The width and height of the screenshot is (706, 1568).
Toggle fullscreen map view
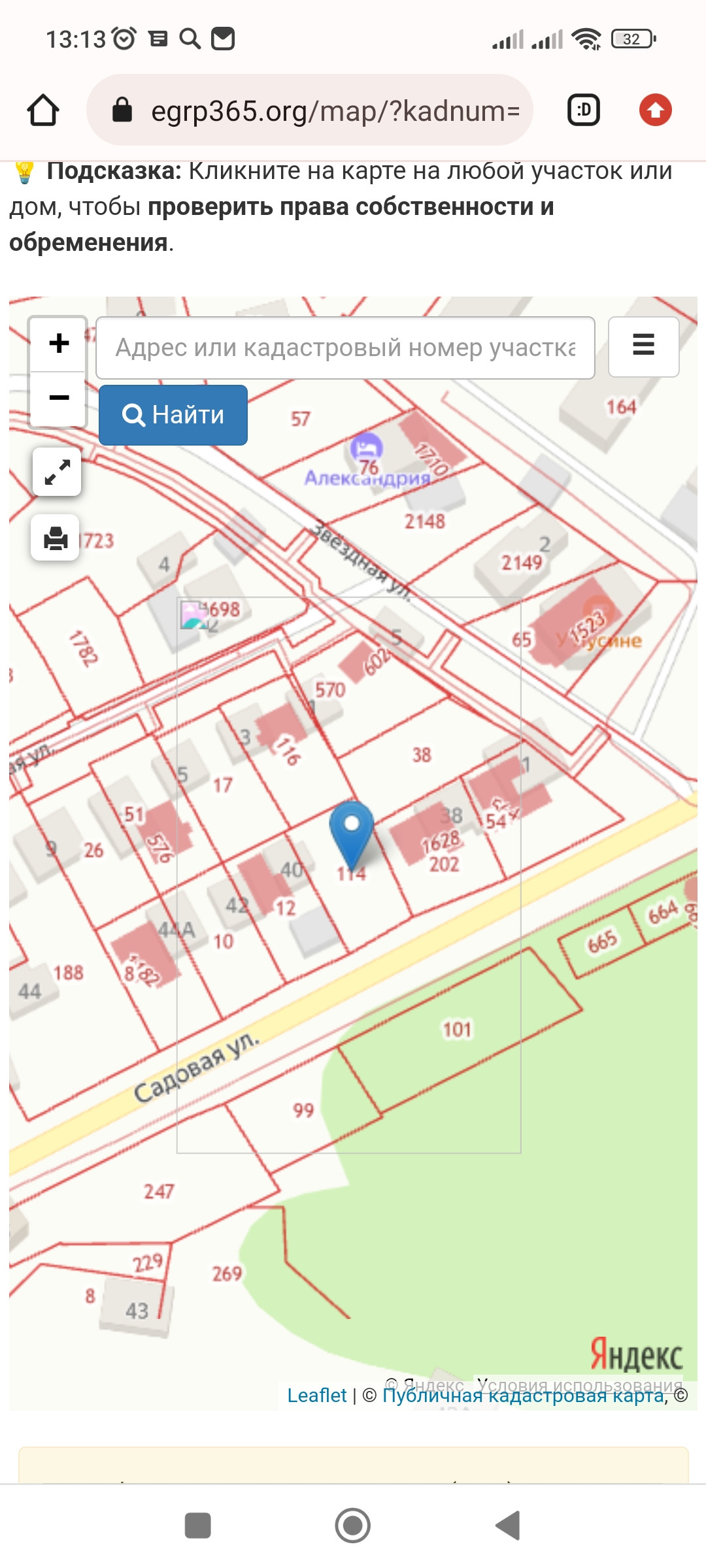(x=57, y=472)
